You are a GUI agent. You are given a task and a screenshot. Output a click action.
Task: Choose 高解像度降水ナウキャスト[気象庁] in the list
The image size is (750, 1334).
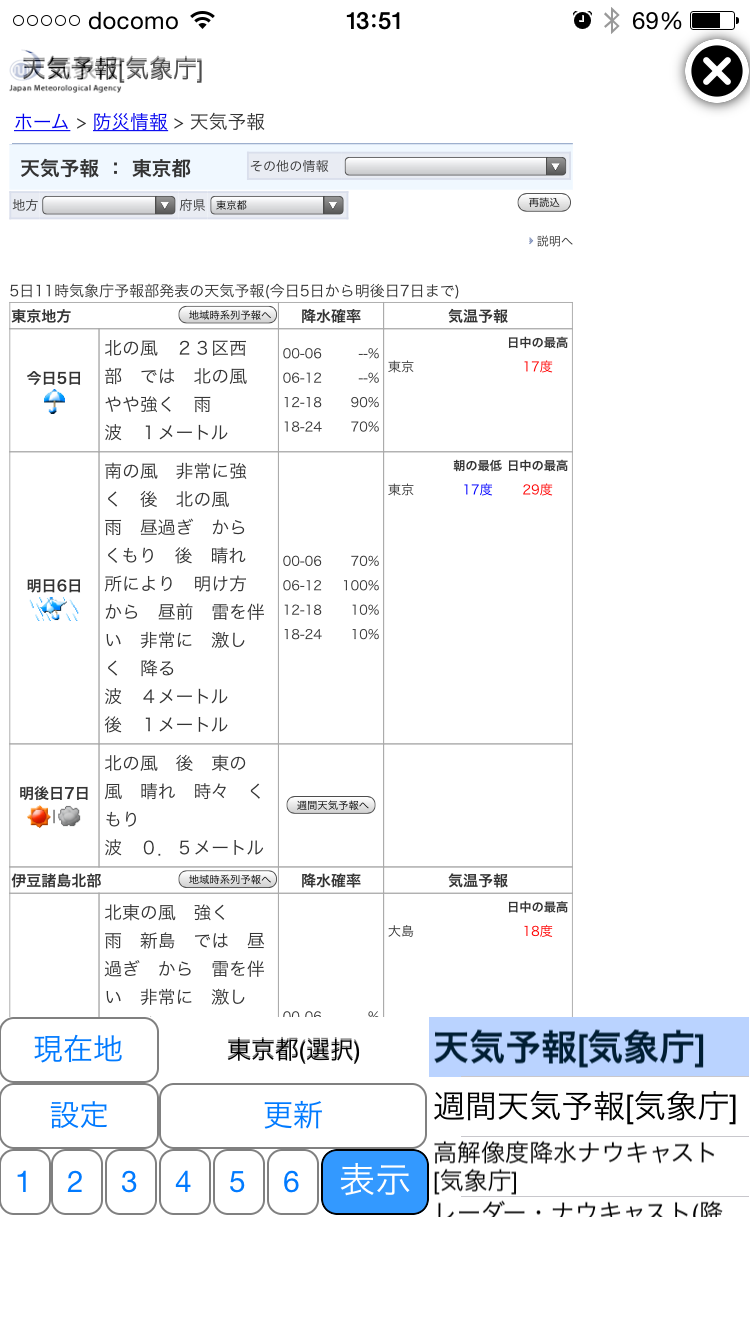589,1166
